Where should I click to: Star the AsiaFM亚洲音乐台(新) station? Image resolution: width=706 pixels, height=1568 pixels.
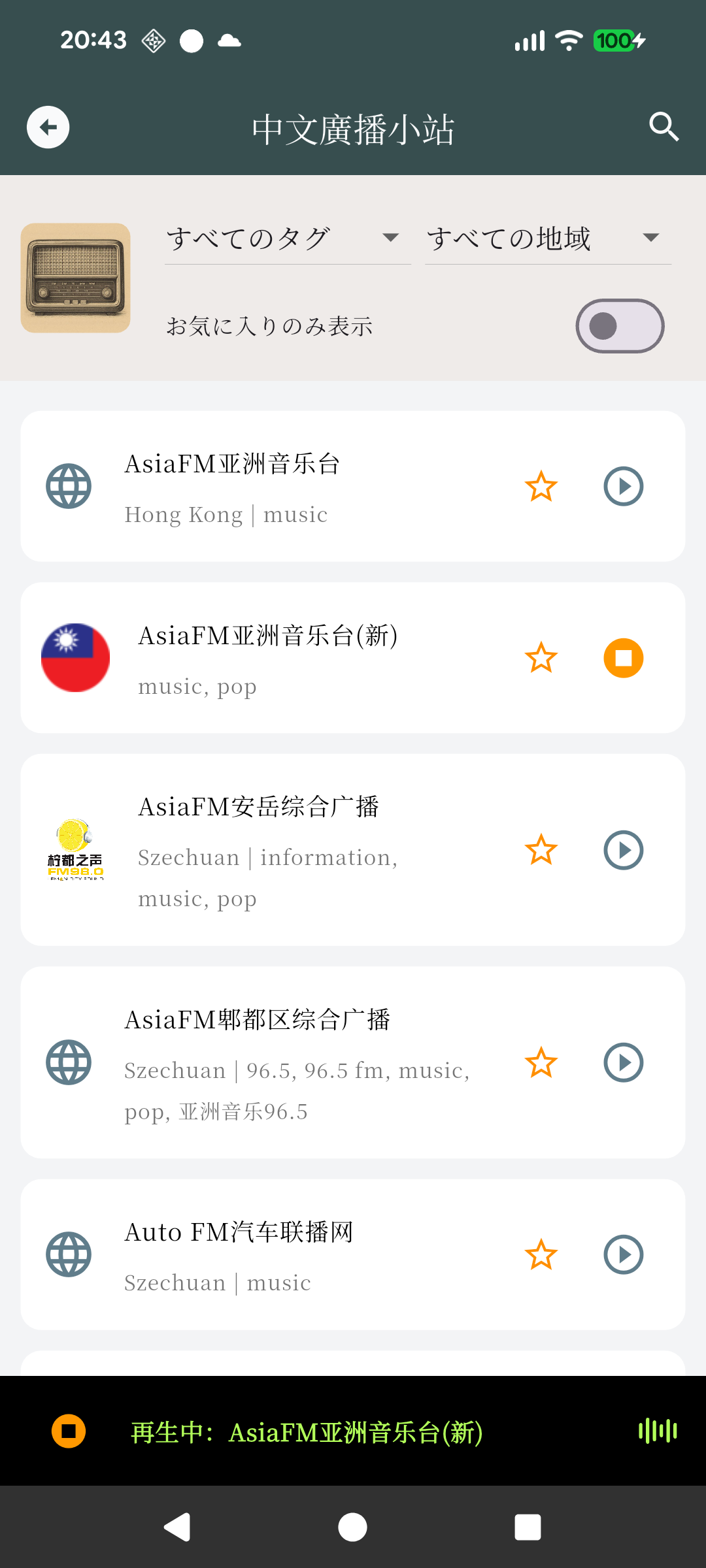tap(541, 658)
